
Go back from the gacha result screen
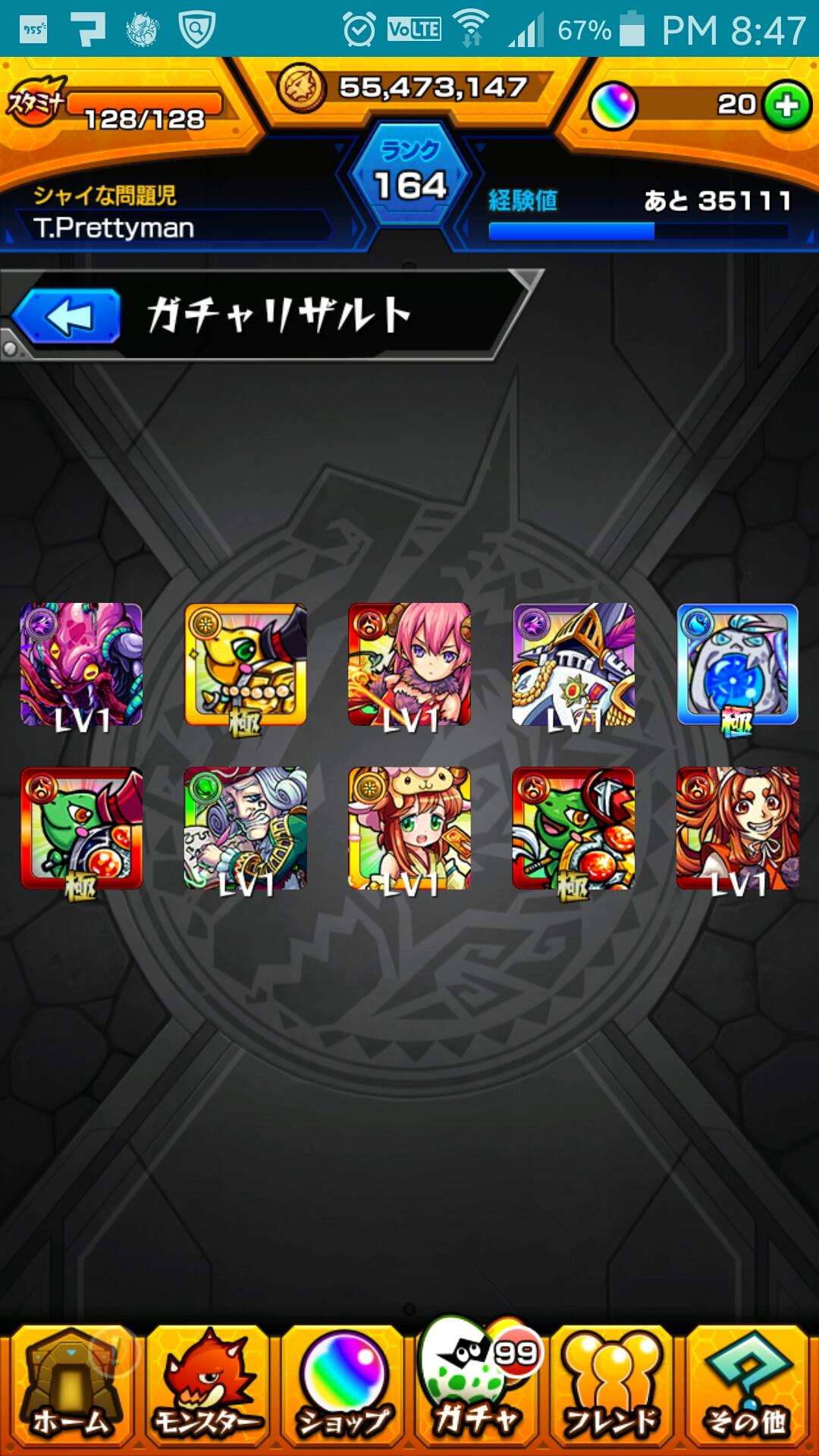67,316
